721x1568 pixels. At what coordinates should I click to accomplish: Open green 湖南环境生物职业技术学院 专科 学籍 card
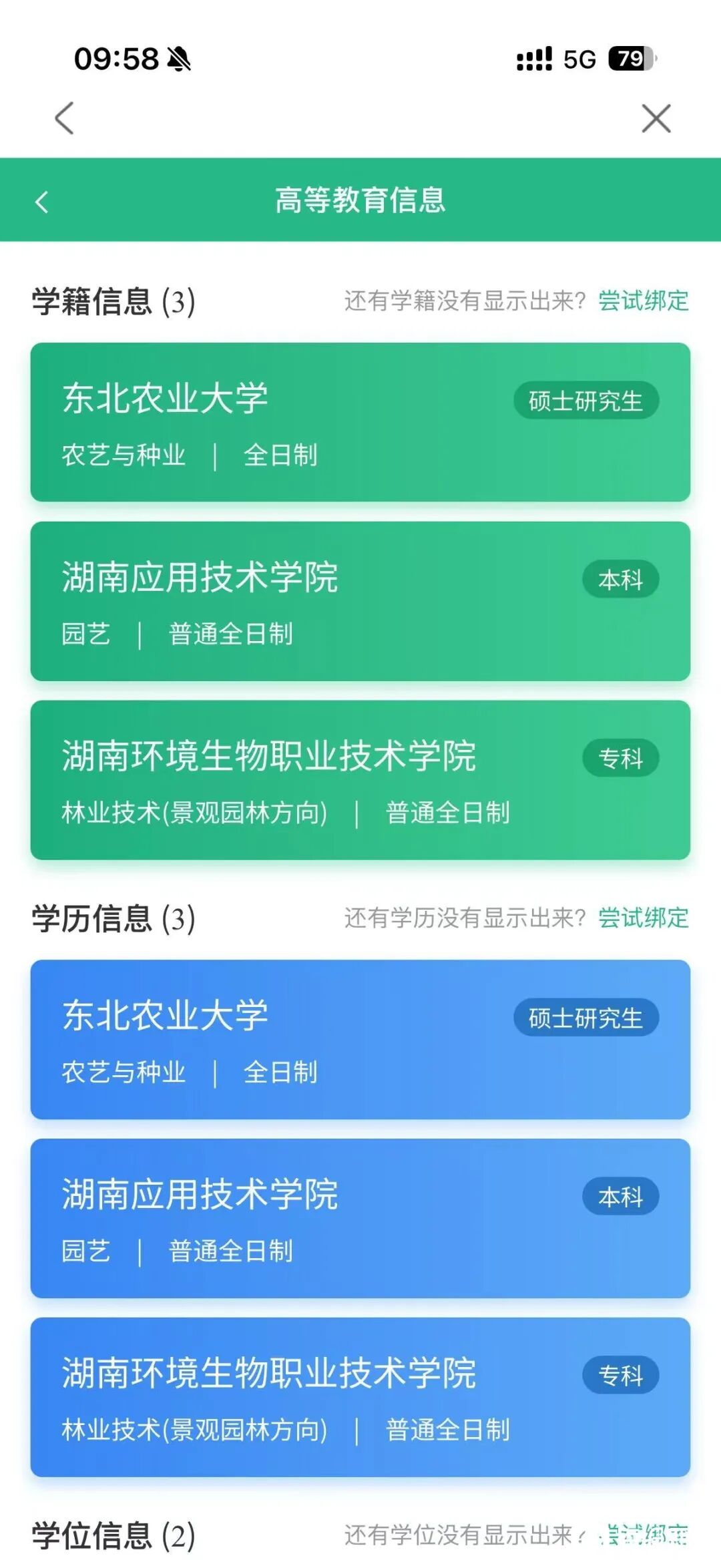360,780
